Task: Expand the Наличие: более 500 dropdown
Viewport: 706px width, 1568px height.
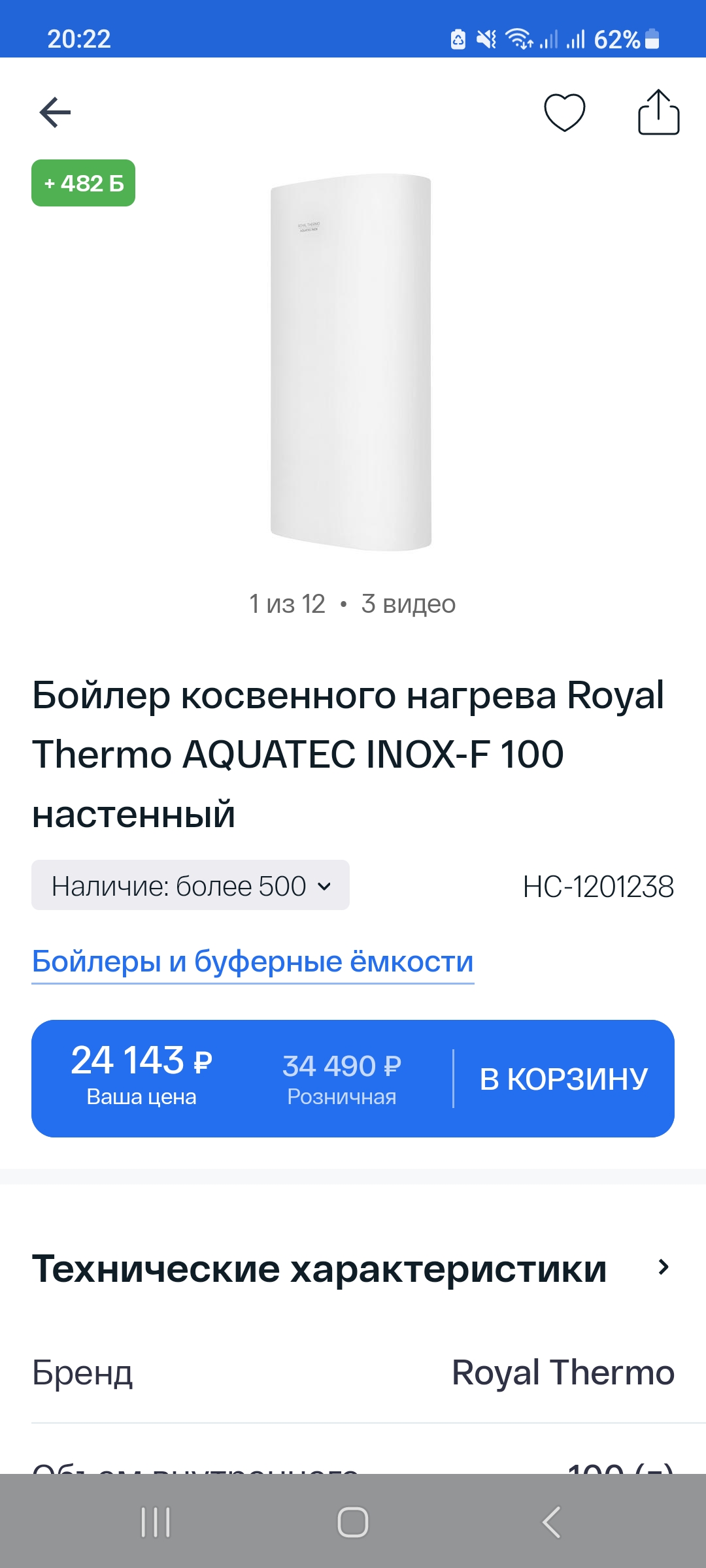Action: (190, 886)
